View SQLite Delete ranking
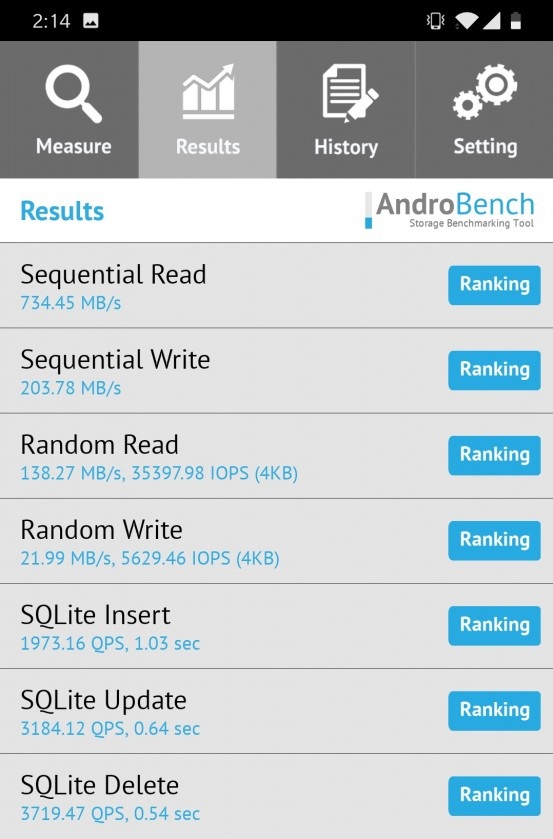 [x=494, y=796]
